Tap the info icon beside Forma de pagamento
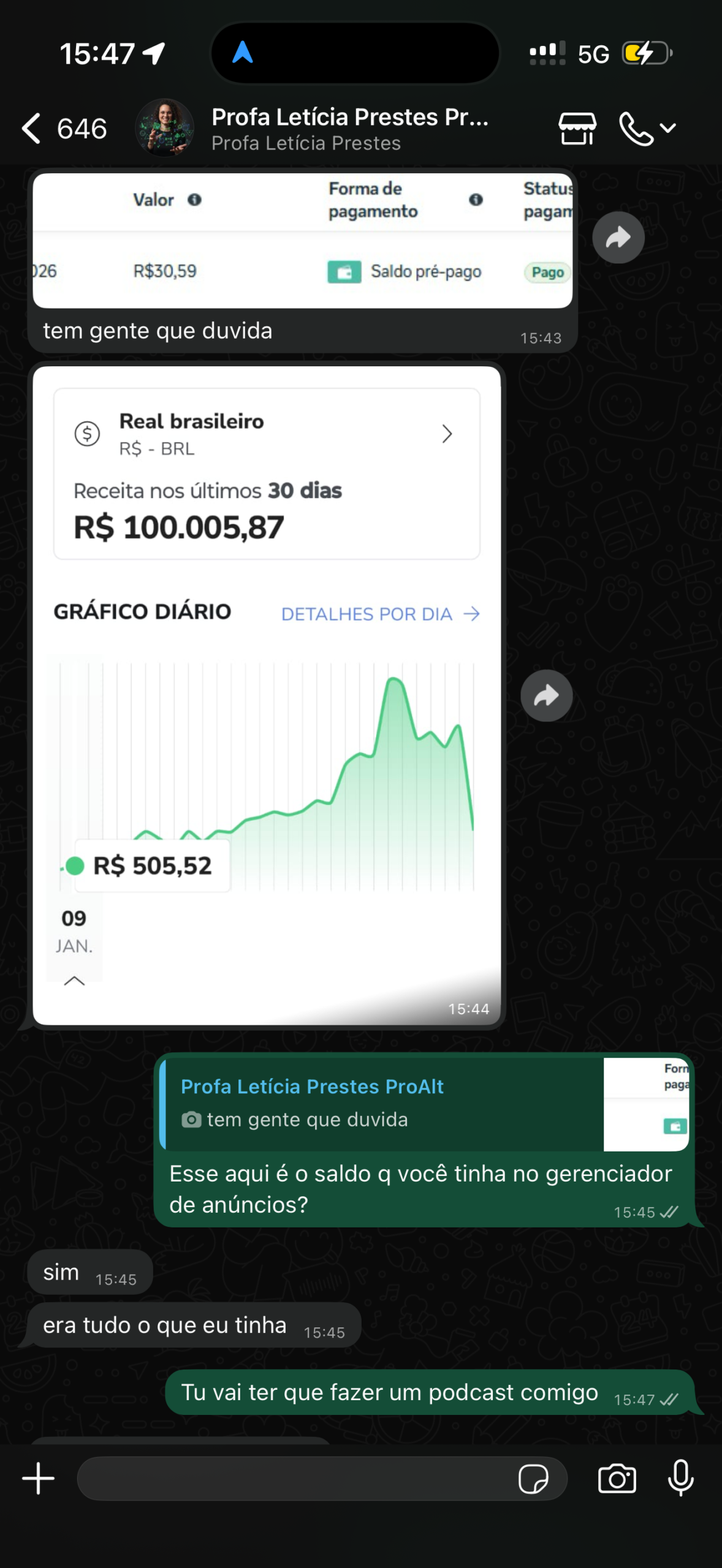The width and height of the screenshot is (722, 1568). (475, 199)
